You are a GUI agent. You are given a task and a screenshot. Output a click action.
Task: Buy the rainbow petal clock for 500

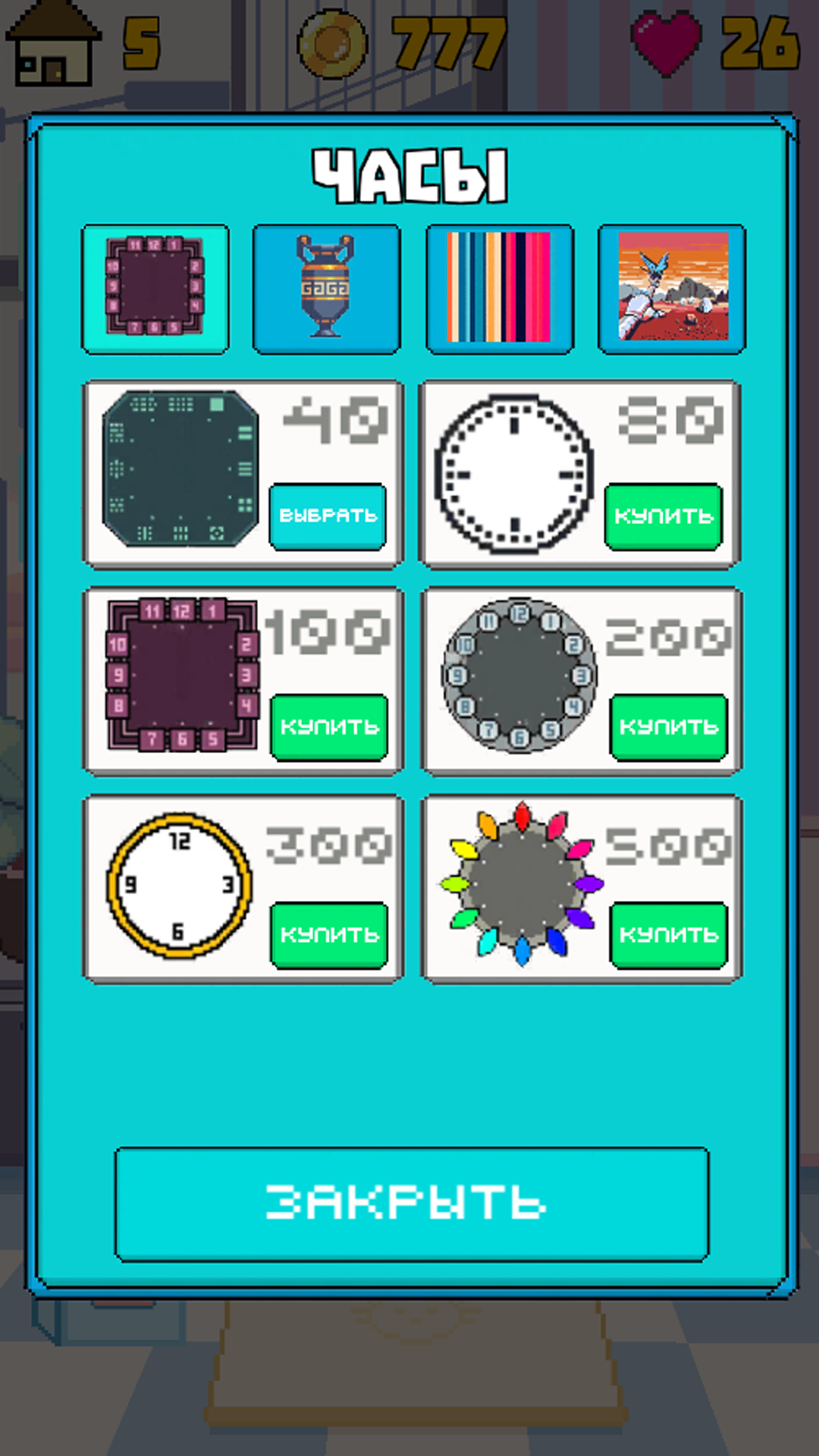(668, 934)
